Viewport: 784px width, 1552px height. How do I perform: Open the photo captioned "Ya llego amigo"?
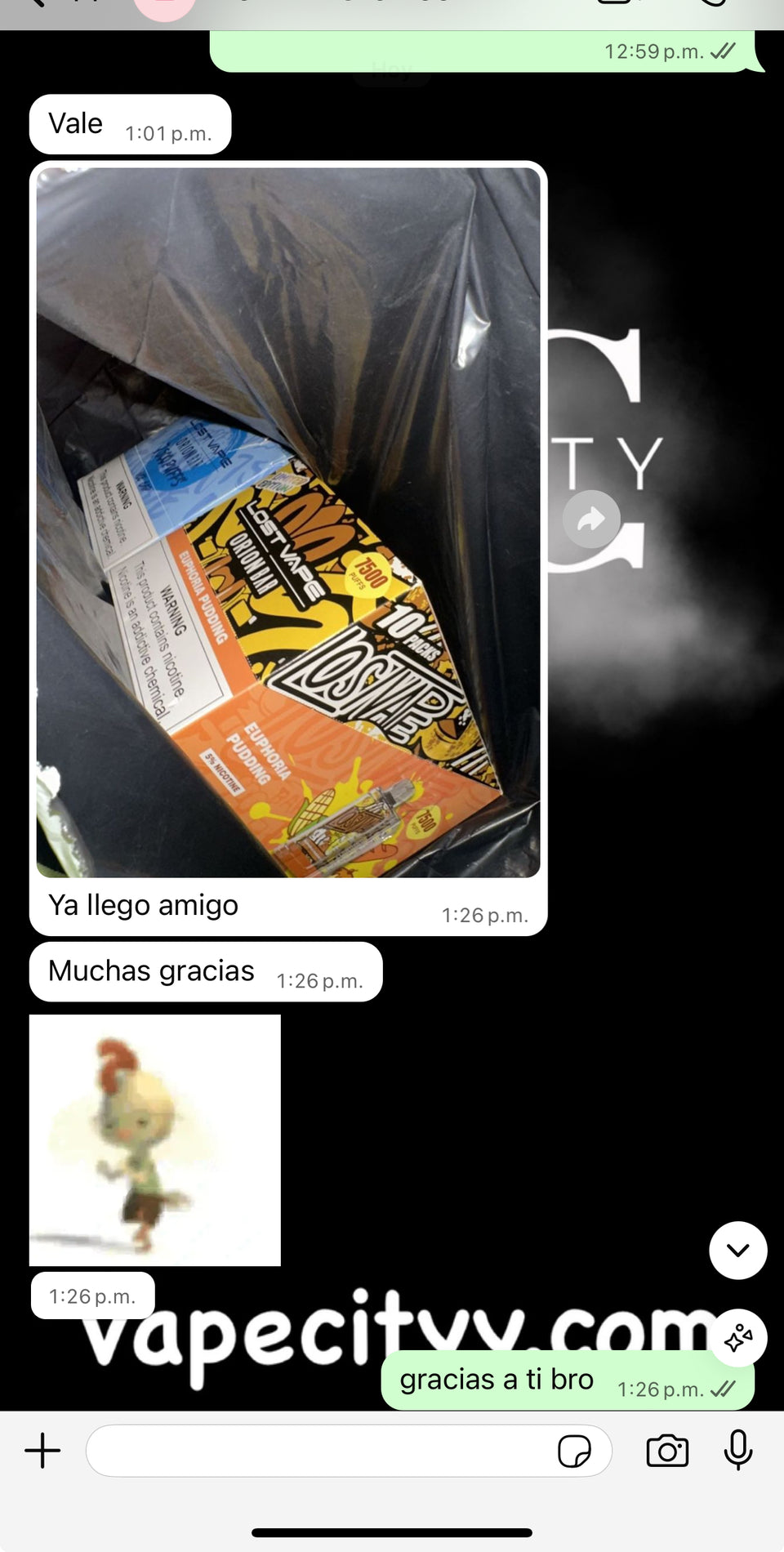pyautogui.click(x=288, y=523)
